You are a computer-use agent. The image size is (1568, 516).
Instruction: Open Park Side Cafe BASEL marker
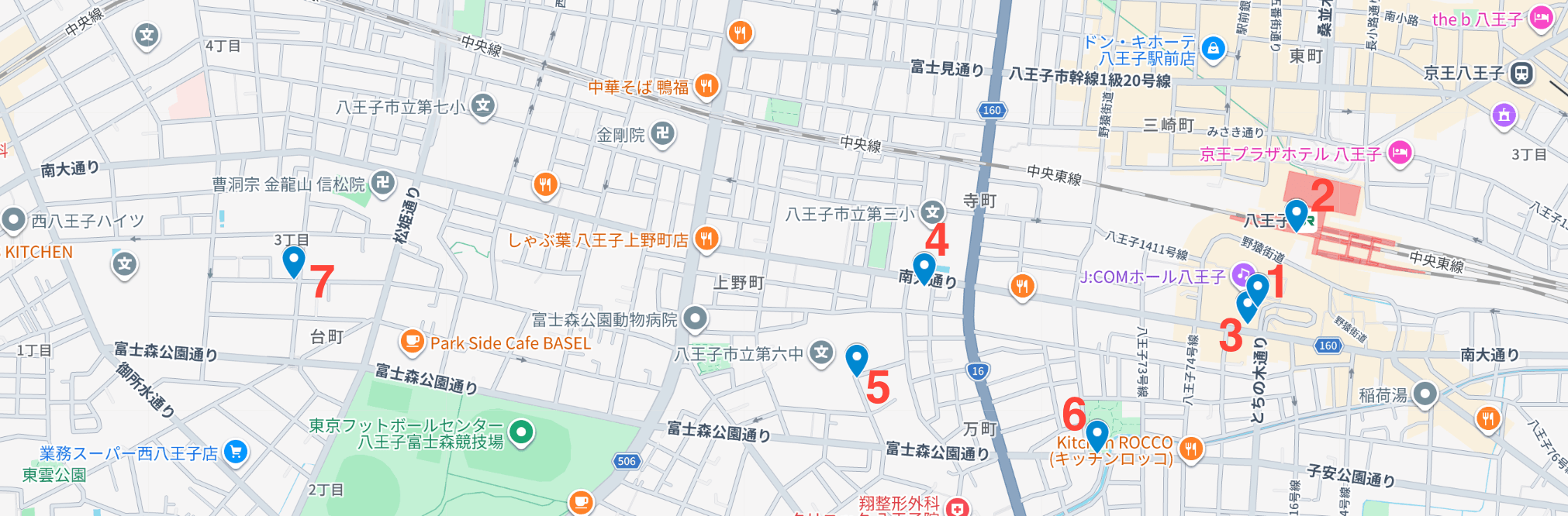tap(412, 342)
